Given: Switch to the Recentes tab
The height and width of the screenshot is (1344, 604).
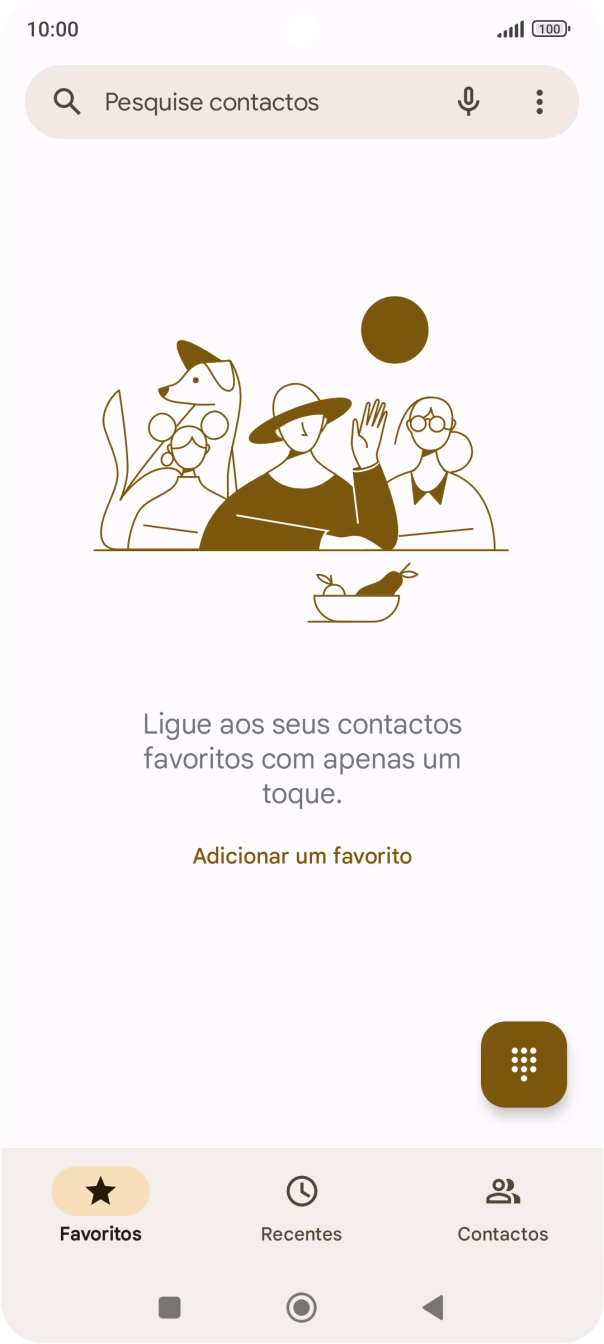Looking at the screenshot, I should 301,1207.
